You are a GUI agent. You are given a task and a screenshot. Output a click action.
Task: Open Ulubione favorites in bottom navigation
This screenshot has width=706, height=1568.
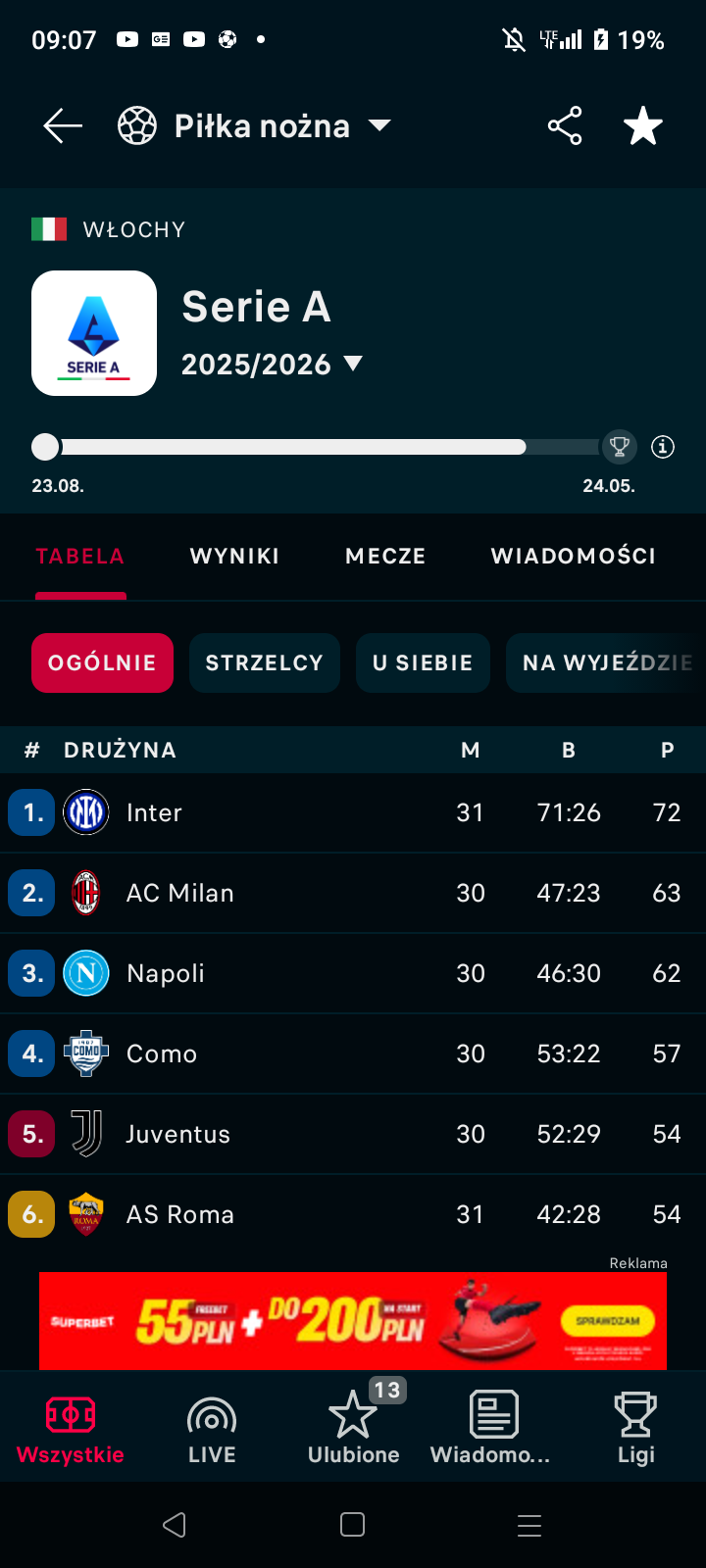coord(353,1429)
